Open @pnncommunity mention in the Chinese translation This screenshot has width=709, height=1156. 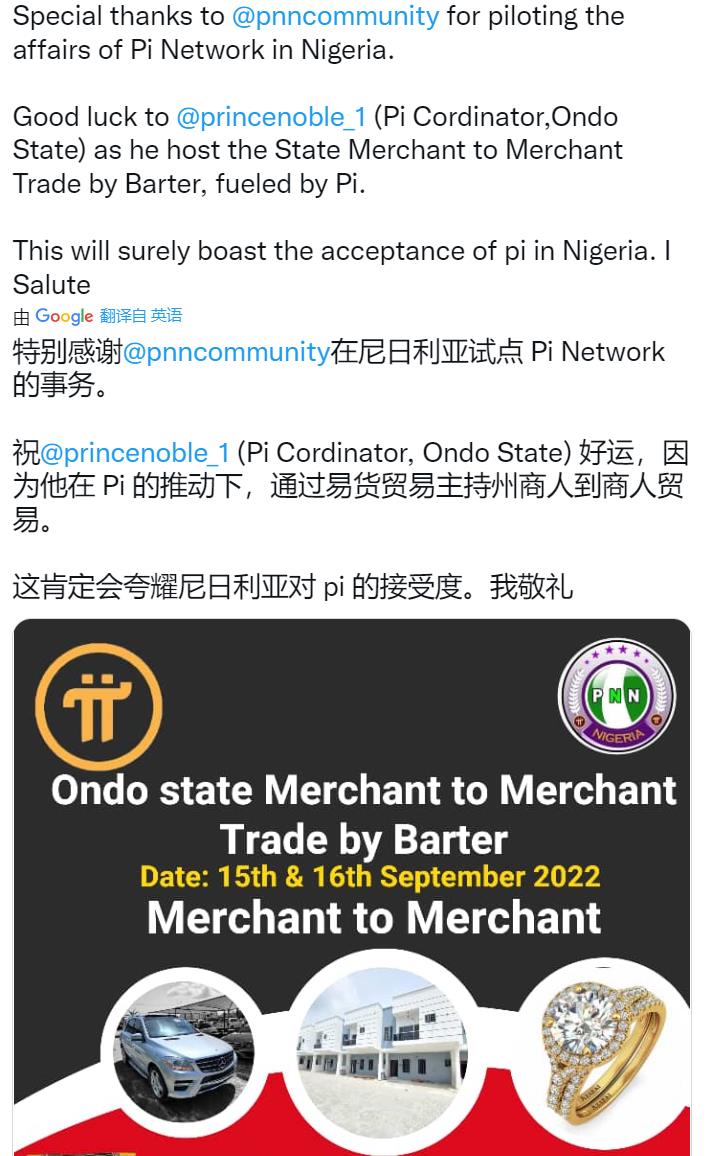tap(226, 352)
